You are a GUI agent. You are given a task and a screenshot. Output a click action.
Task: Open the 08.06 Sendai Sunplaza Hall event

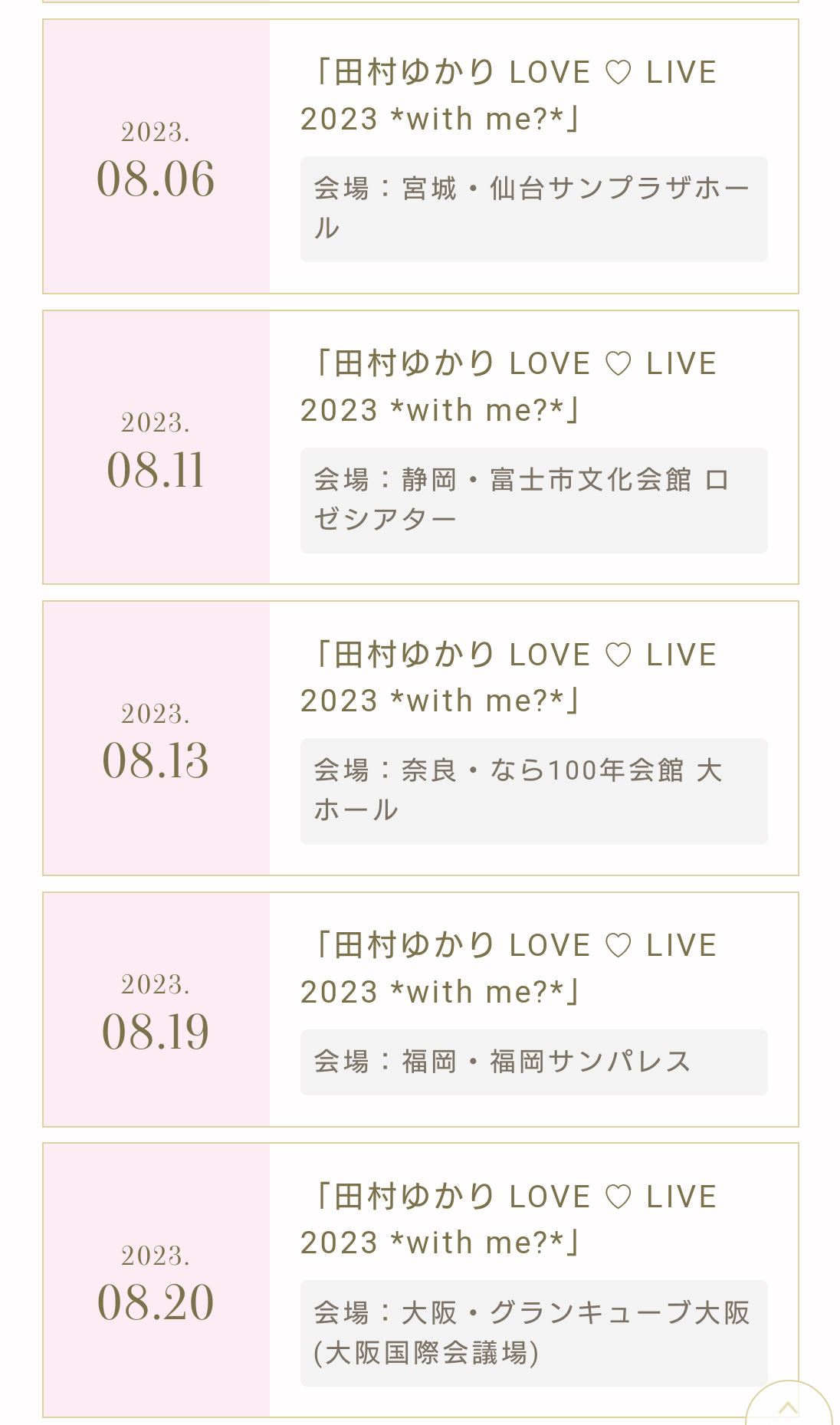[x=420, y=156]
